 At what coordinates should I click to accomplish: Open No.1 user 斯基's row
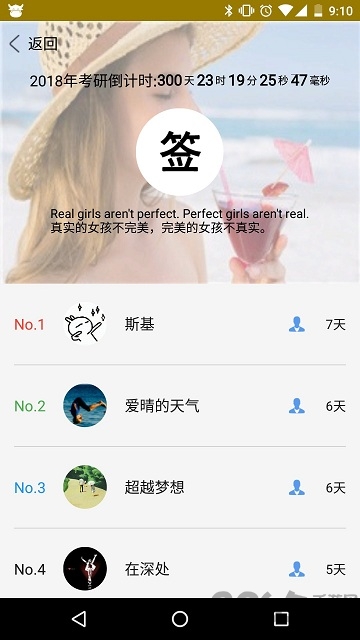click(x=180, y=324)
